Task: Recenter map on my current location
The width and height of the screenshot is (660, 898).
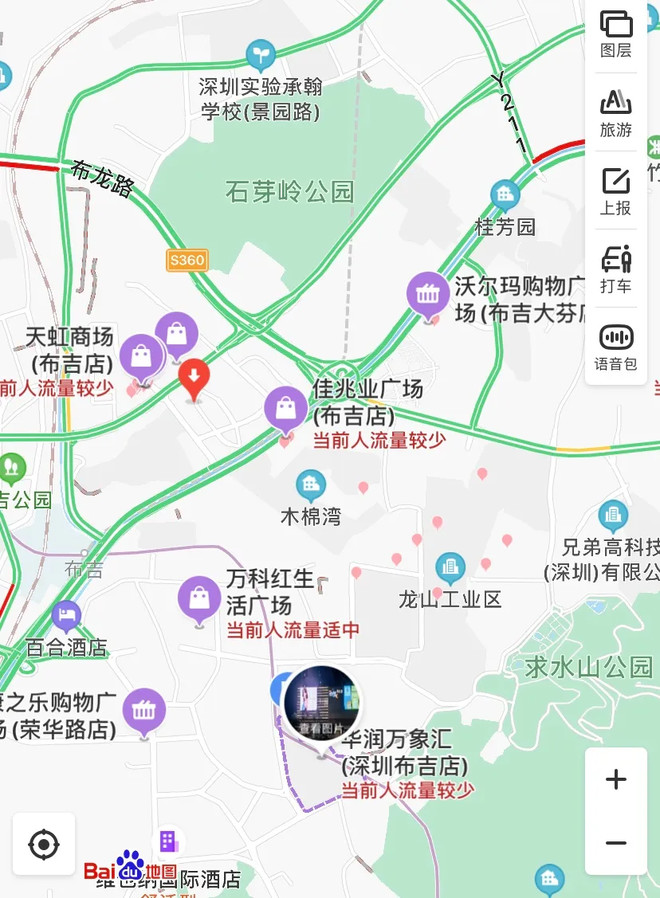Action: (44, 845)
